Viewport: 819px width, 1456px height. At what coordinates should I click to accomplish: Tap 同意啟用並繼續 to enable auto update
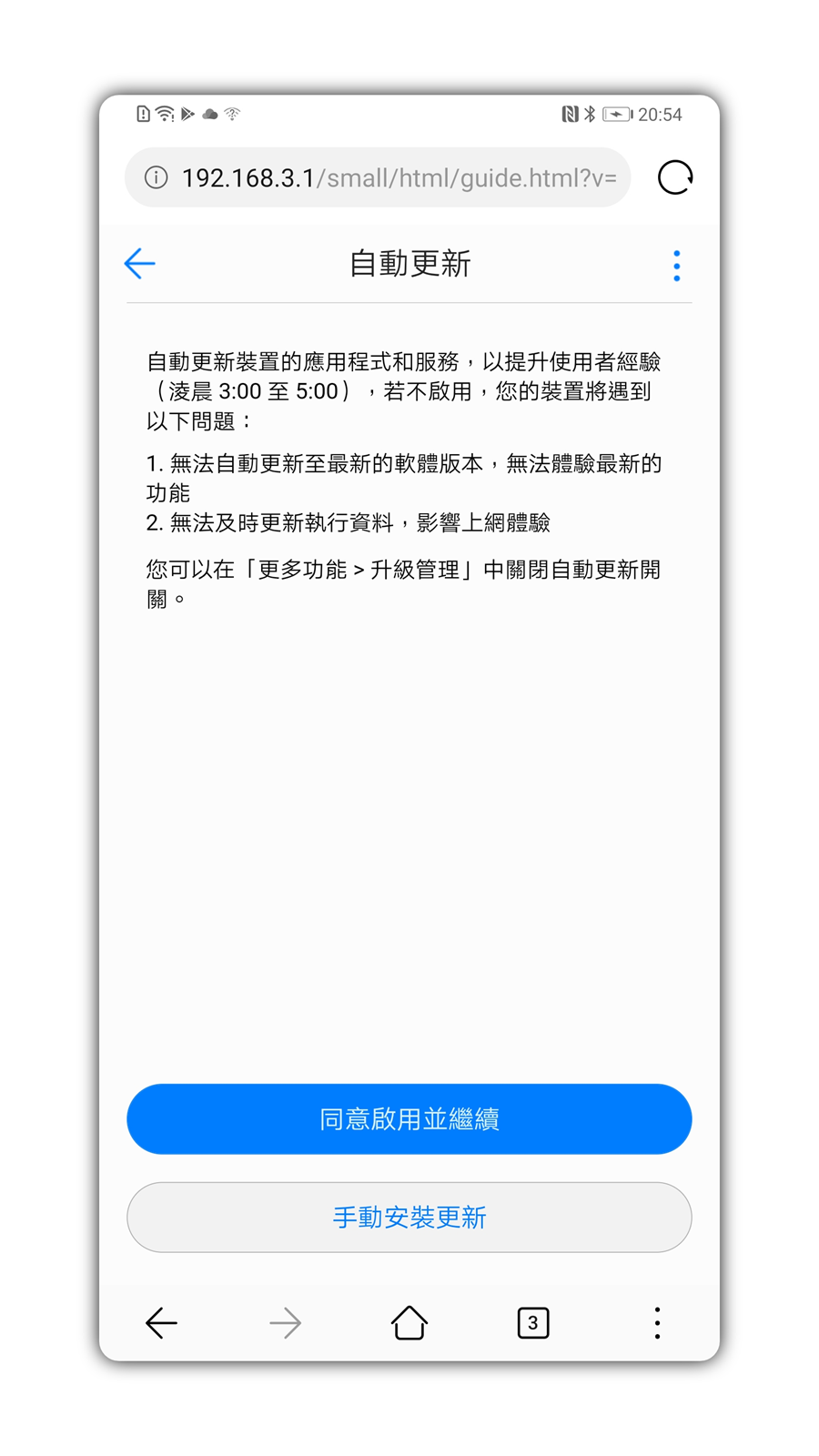coord(409,1118)
